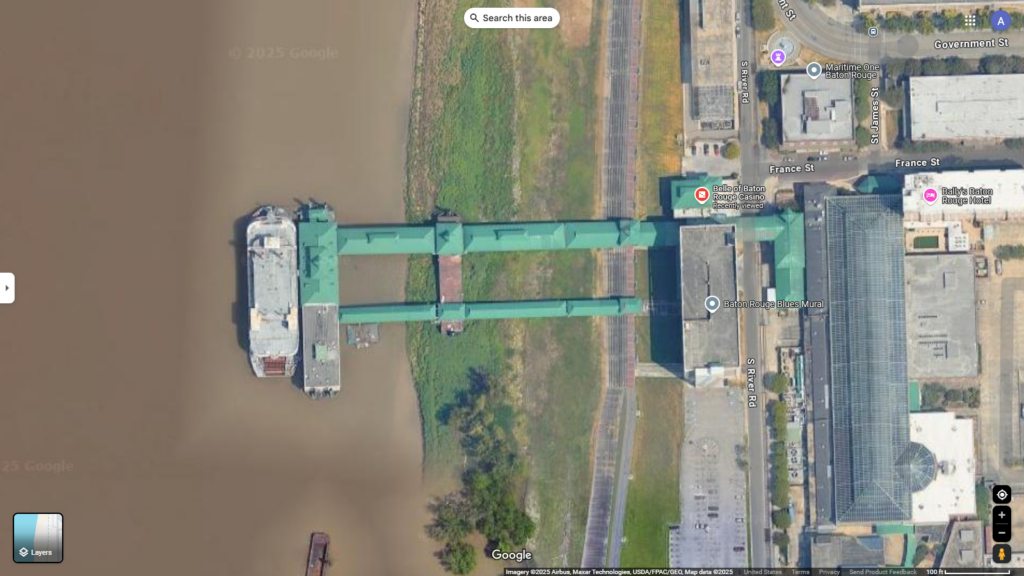1024x576 pixels.
Task: Open the Privacy link
Action: coord(829,572)
